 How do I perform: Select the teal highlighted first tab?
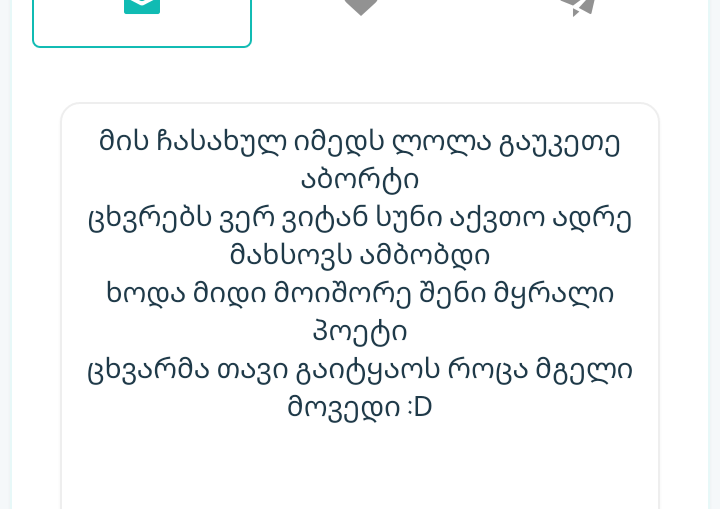coord(142,18)
